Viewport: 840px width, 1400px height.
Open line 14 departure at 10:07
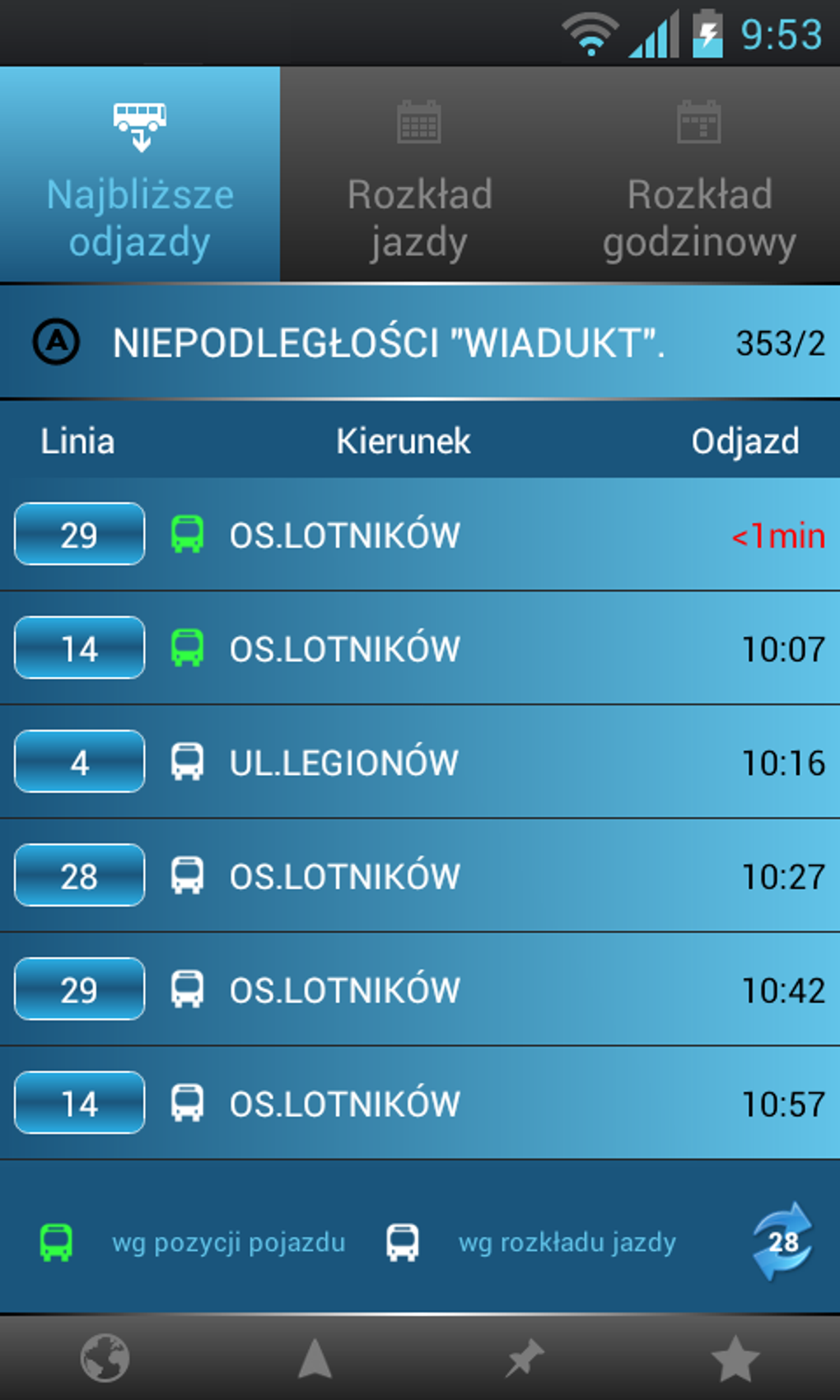[x=420, y=649]
